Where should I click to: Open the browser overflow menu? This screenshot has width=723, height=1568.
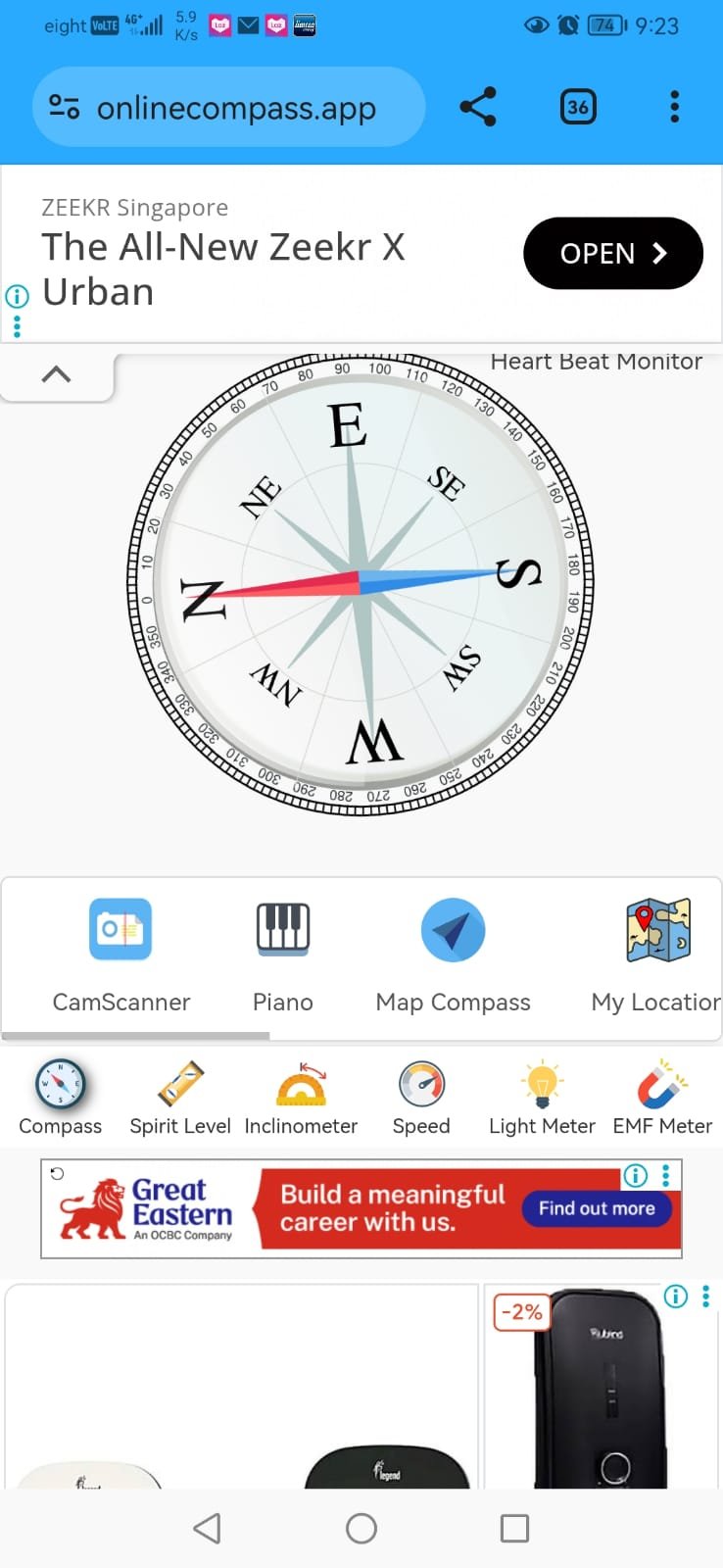click(x=674, y=107)
